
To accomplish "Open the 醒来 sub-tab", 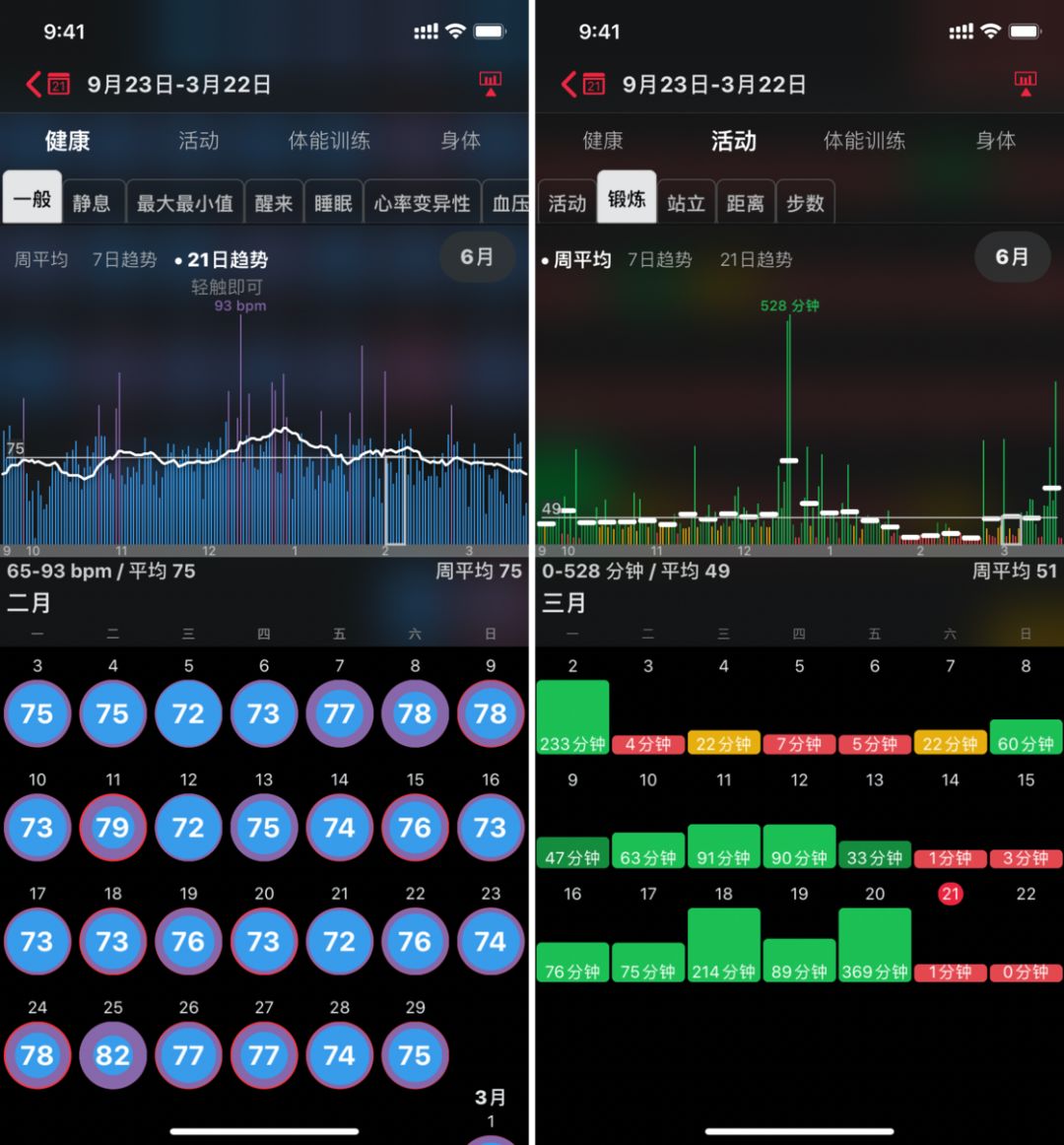I will (273, 203).
